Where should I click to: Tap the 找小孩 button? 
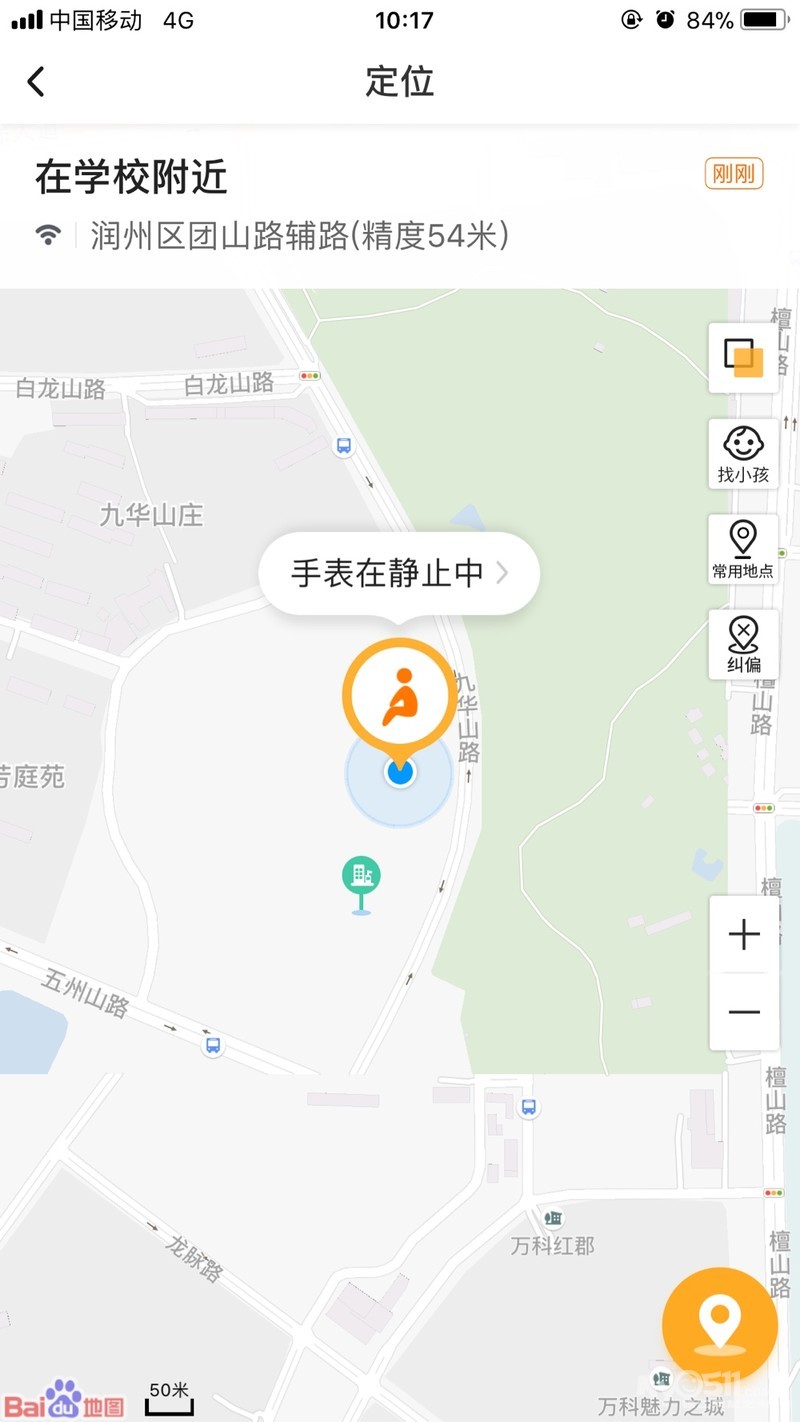point(743,453)
